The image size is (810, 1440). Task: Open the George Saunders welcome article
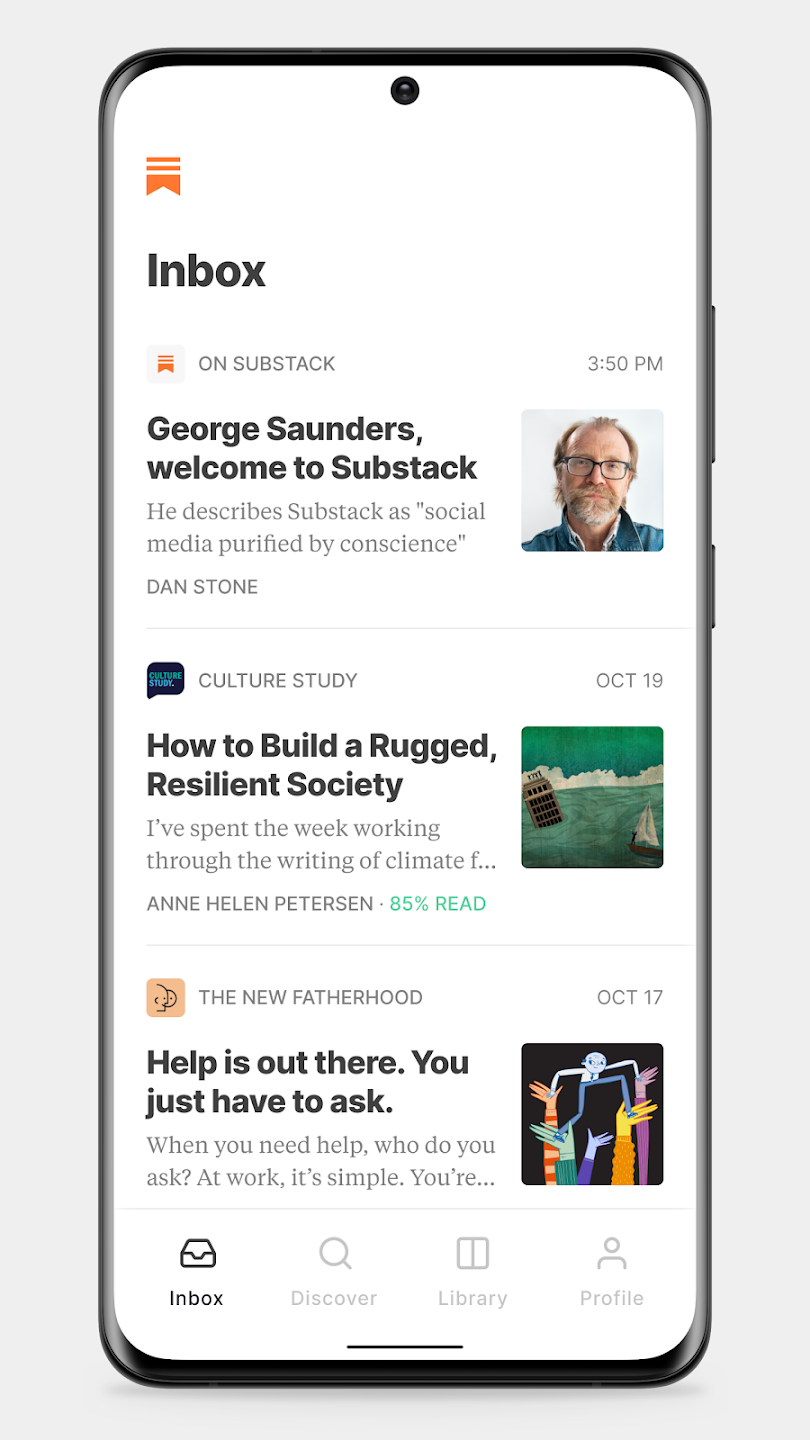click(313, 448)
